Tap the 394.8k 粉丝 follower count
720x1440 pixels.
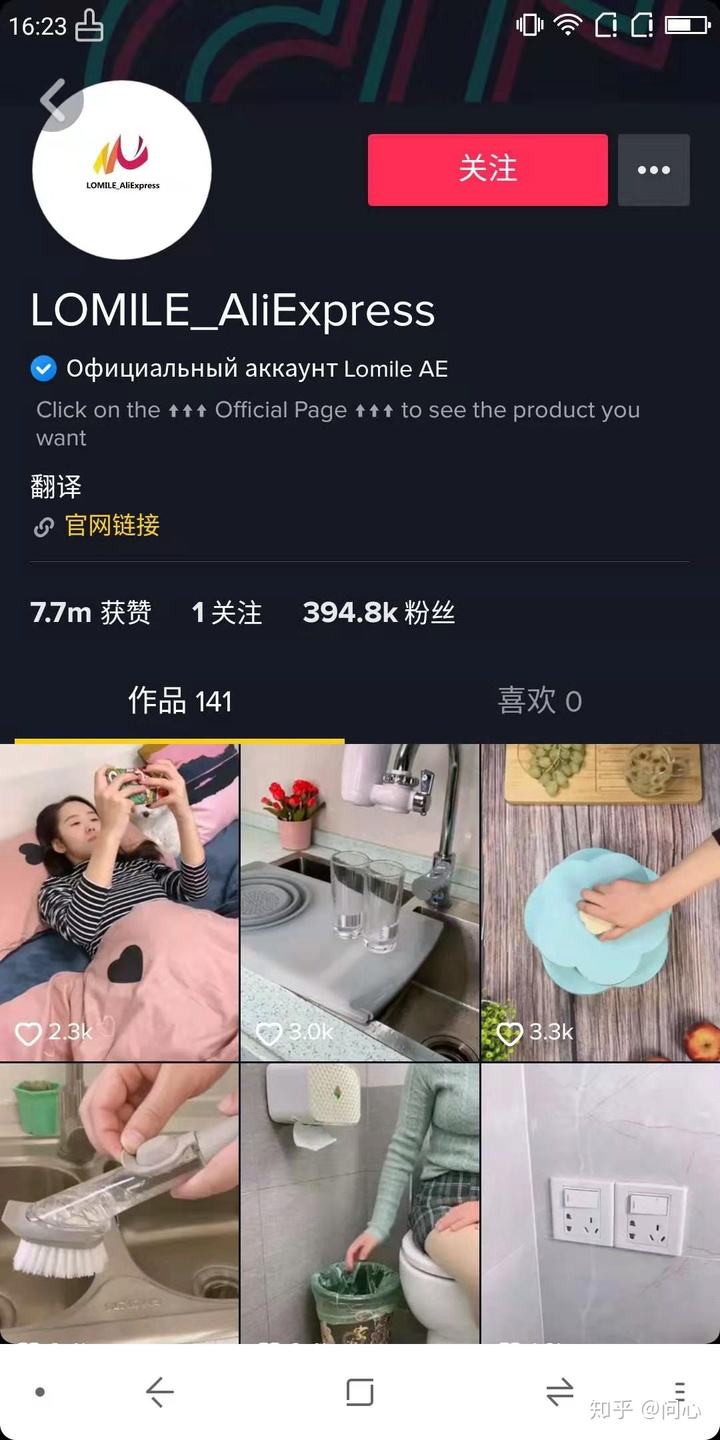pyautogui.click(x=377, y=612)
